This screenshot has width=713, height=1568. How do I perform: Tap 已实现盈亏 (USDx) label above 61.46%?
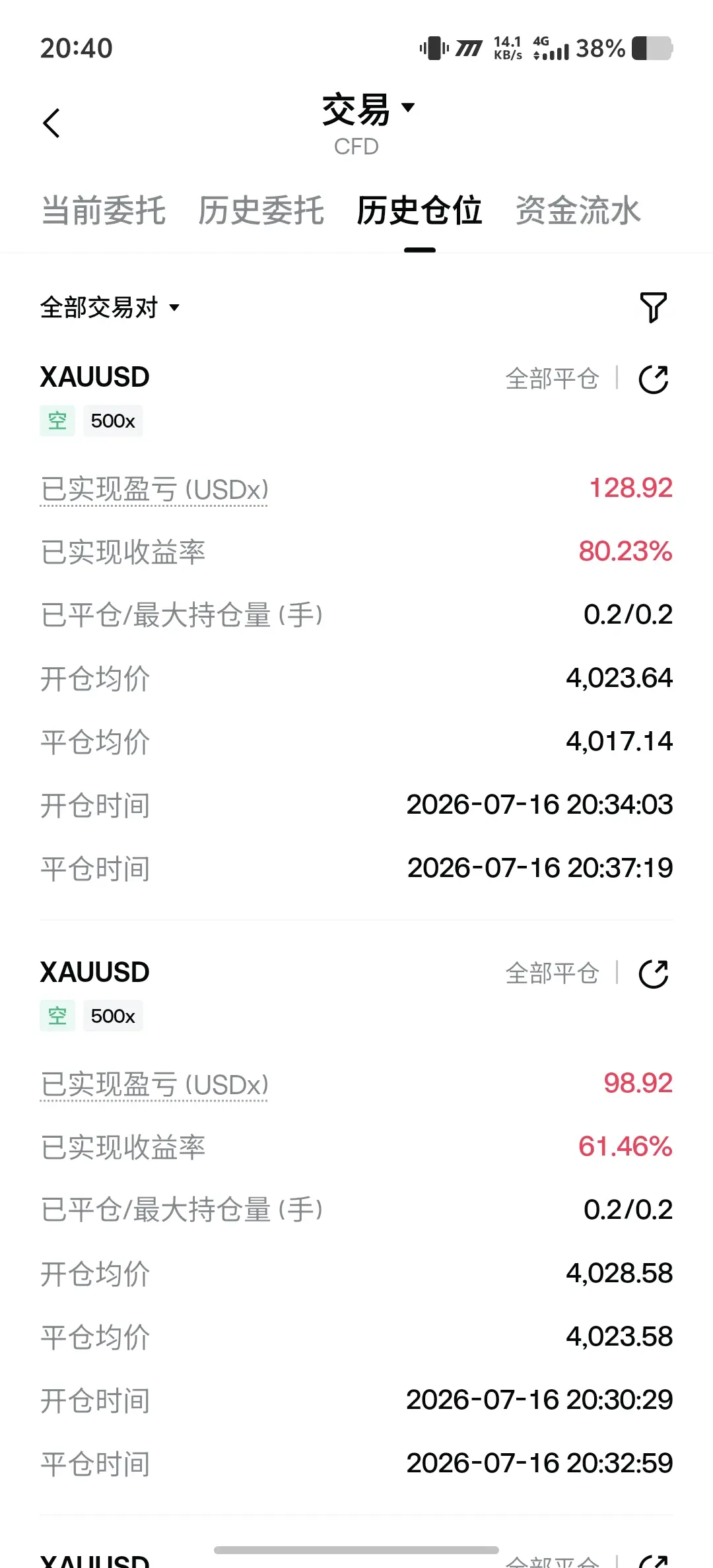pos(154,1085)
